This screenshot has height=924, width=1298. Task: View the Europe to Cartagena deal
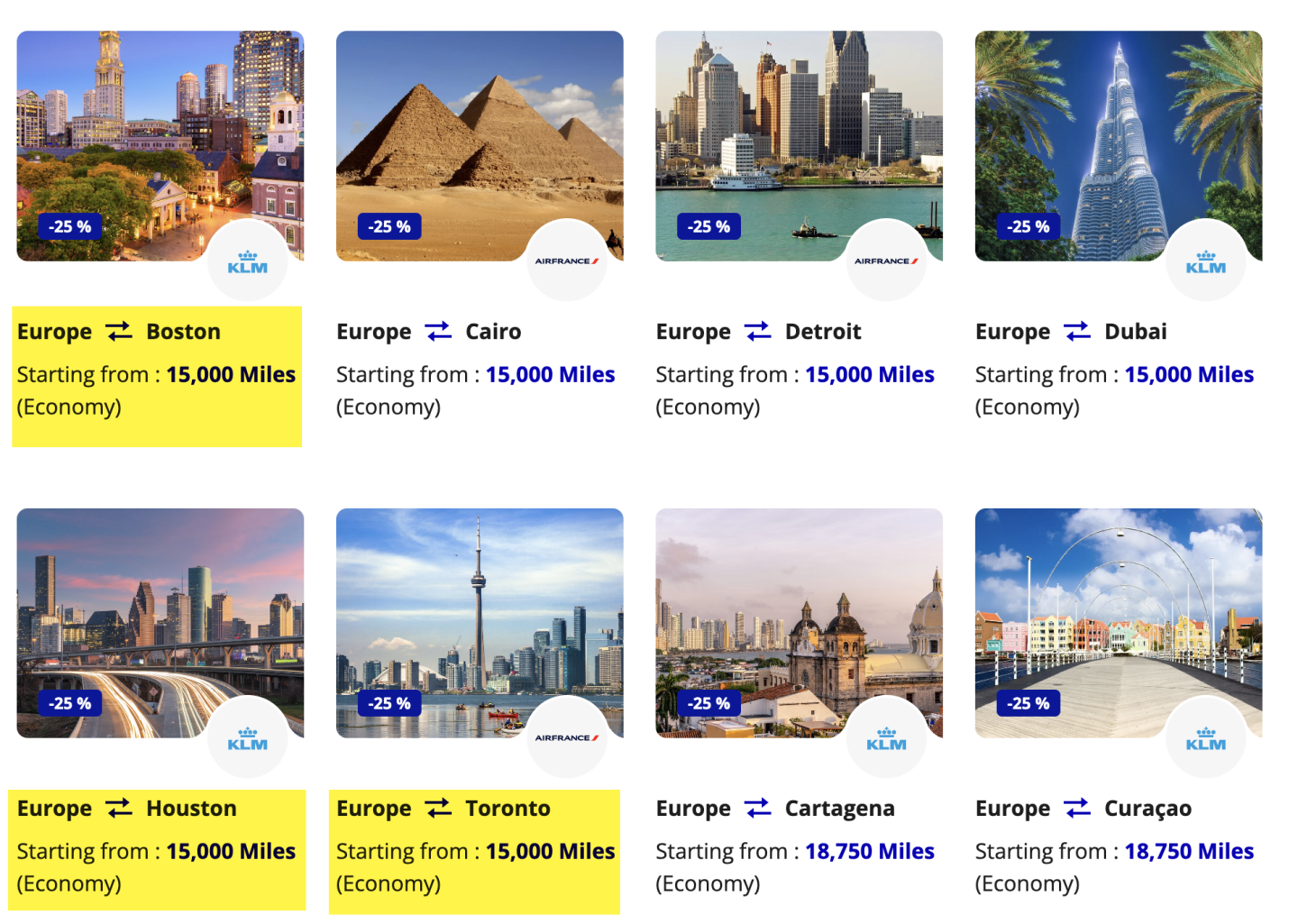[x=798, y=624]
